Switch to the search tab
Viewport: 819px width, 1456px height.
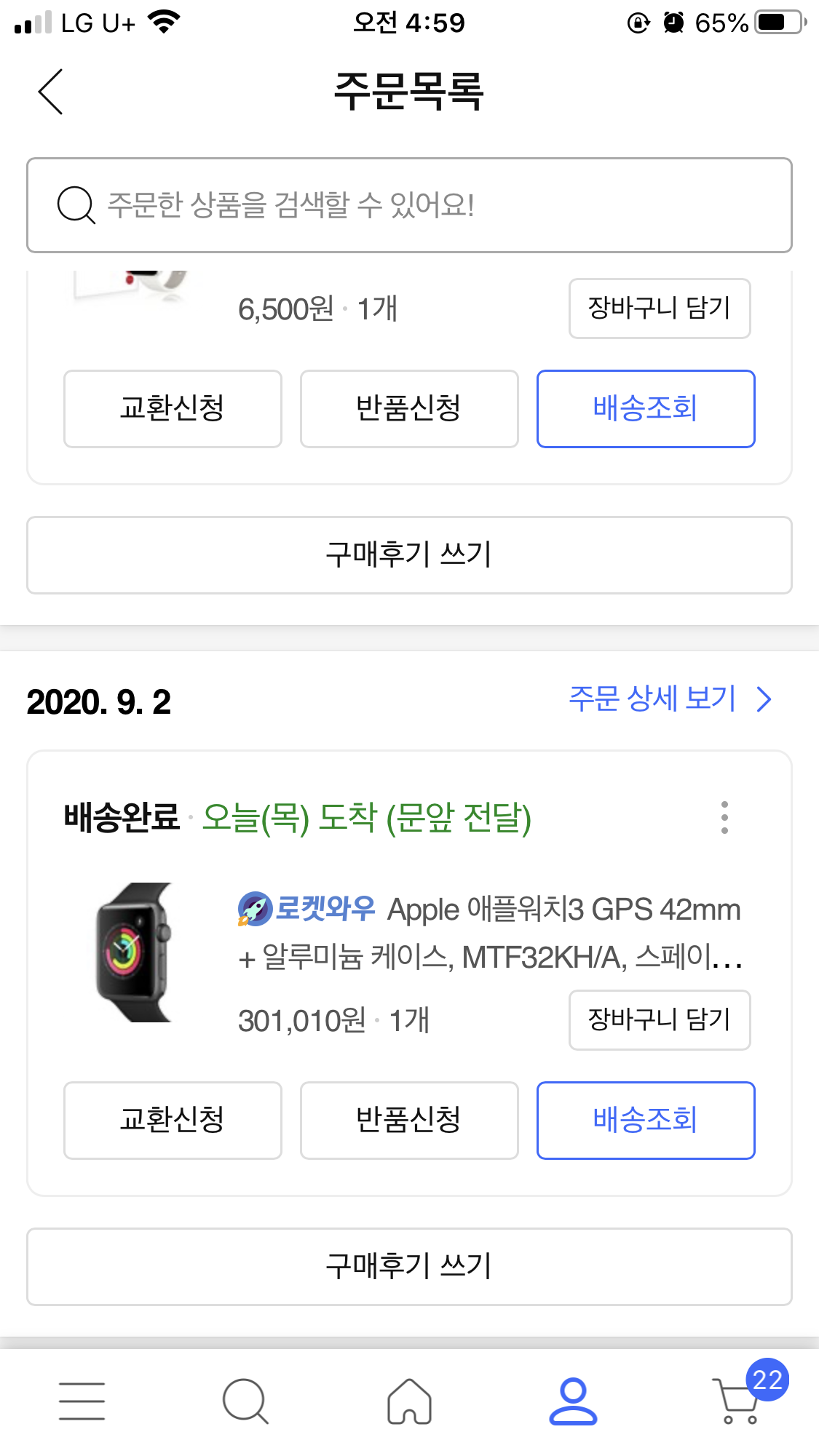[x=245, y=1401]
